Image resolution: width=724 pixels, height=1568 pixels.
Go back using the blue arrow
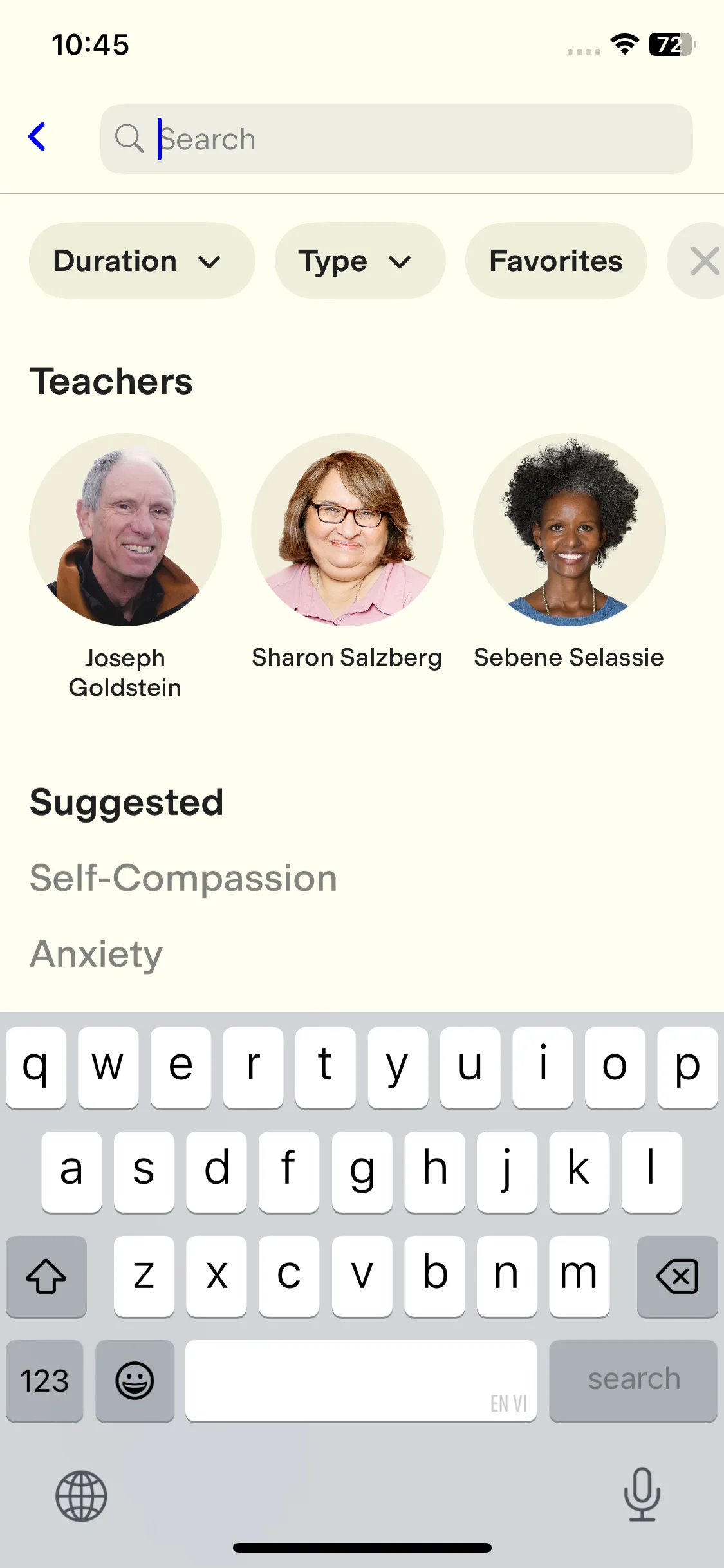(37, 136)
